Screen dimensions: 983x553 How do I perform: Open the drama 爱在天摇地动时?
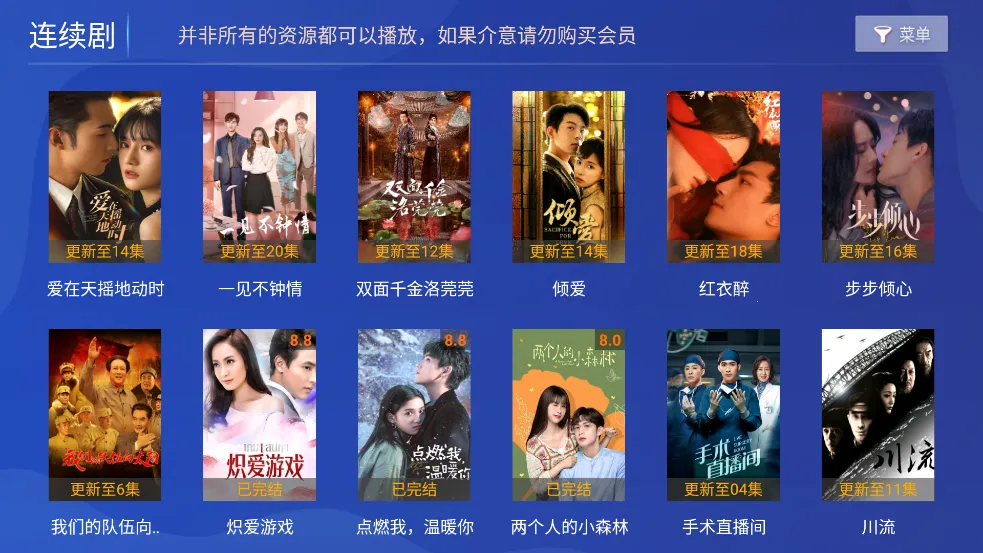tap(105, 177)
